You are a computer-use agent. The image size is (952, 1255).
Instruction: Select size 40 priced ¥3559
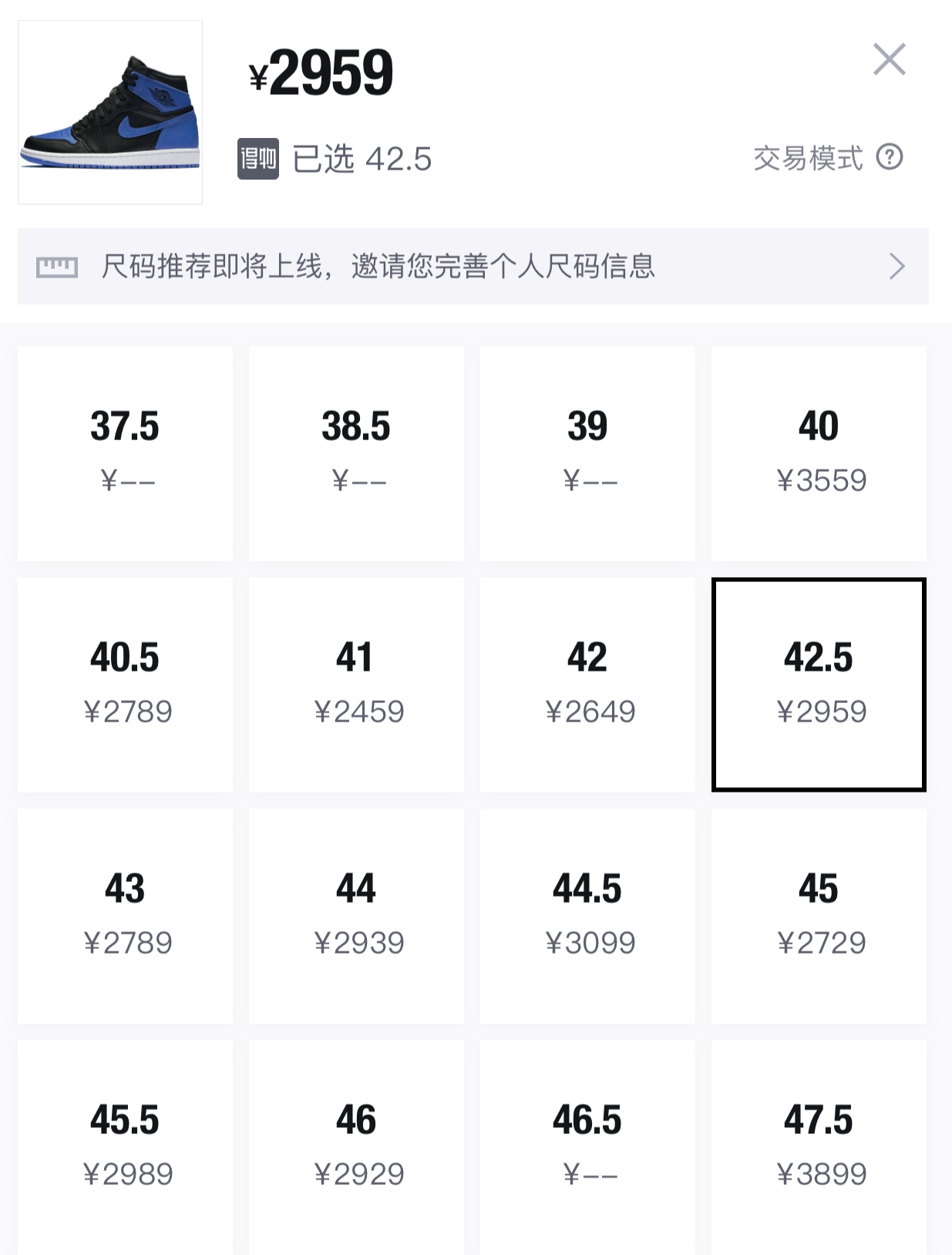[x=819, y=453]
